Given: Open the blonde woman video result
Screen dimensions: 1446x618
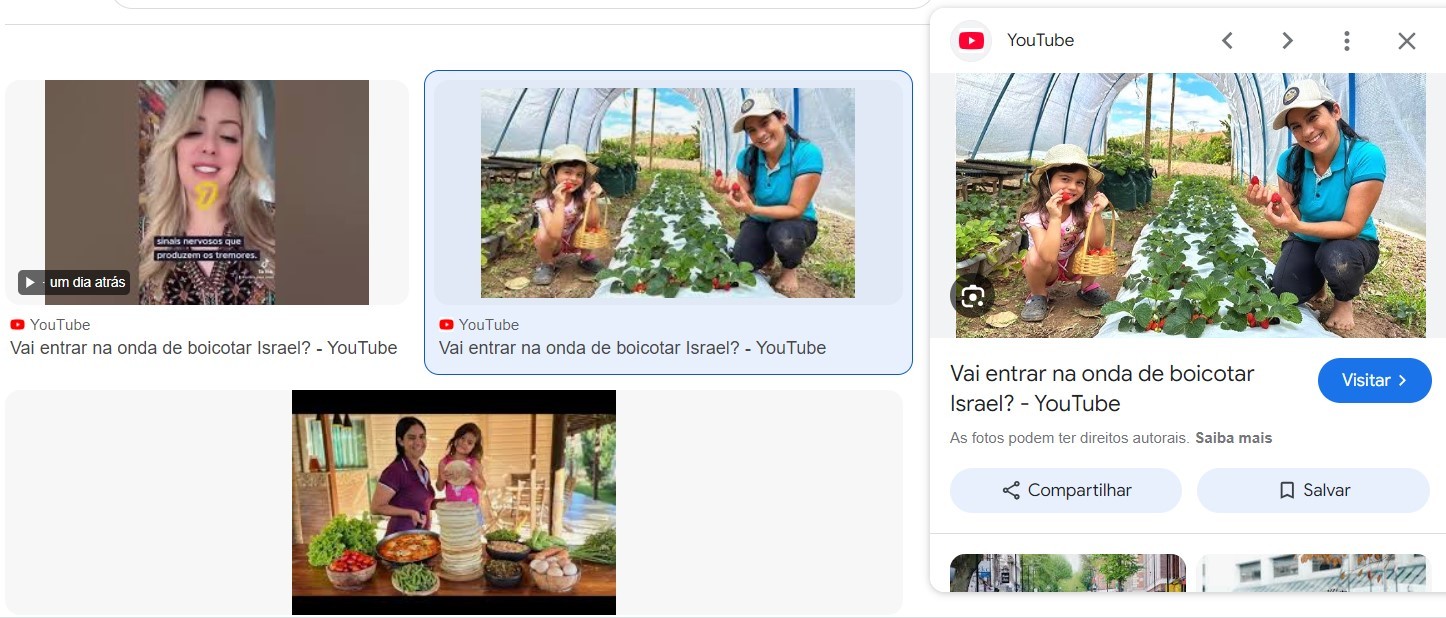Looking at the screenshot, I should point(207,193).
